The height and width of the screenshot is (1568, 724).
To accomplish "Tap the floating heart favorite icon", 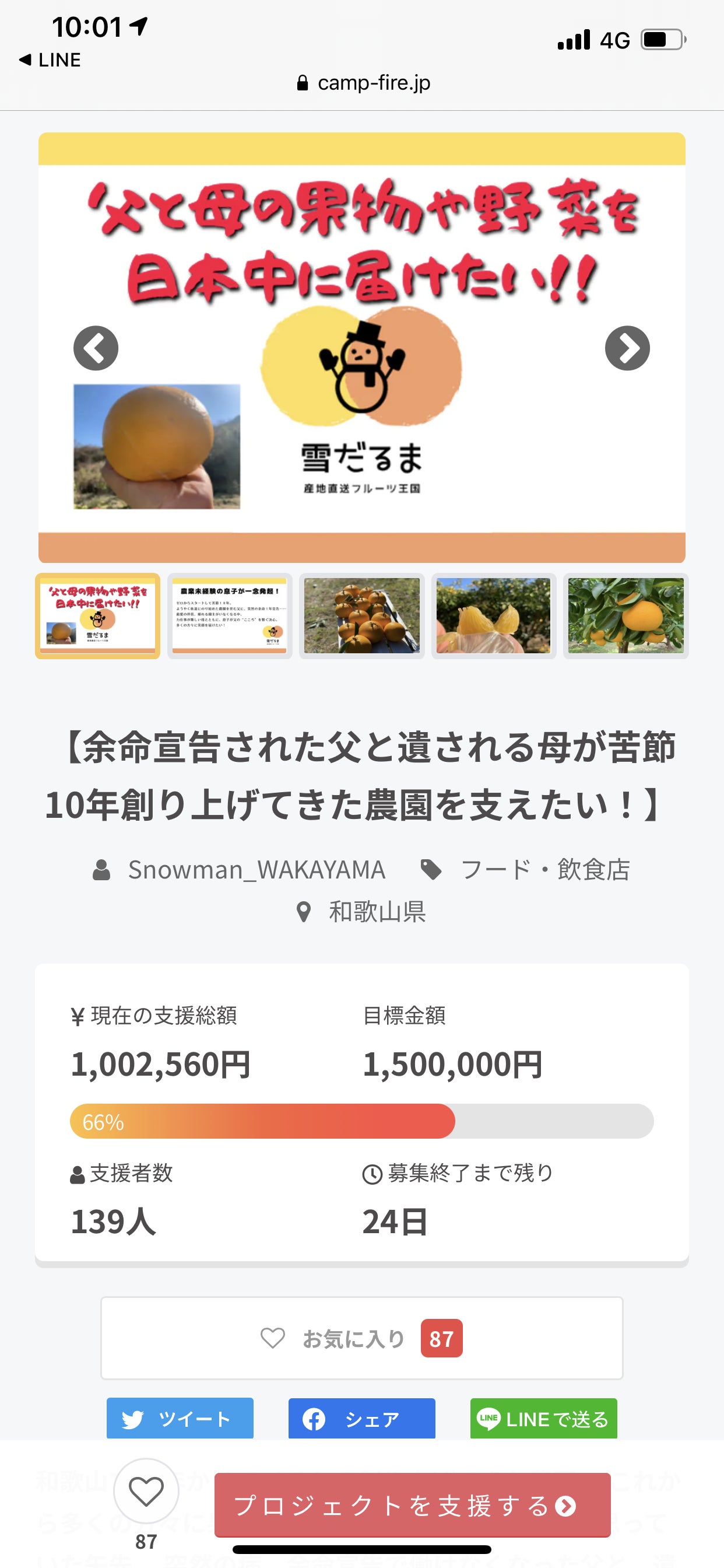I will [x=146, y=1490].
